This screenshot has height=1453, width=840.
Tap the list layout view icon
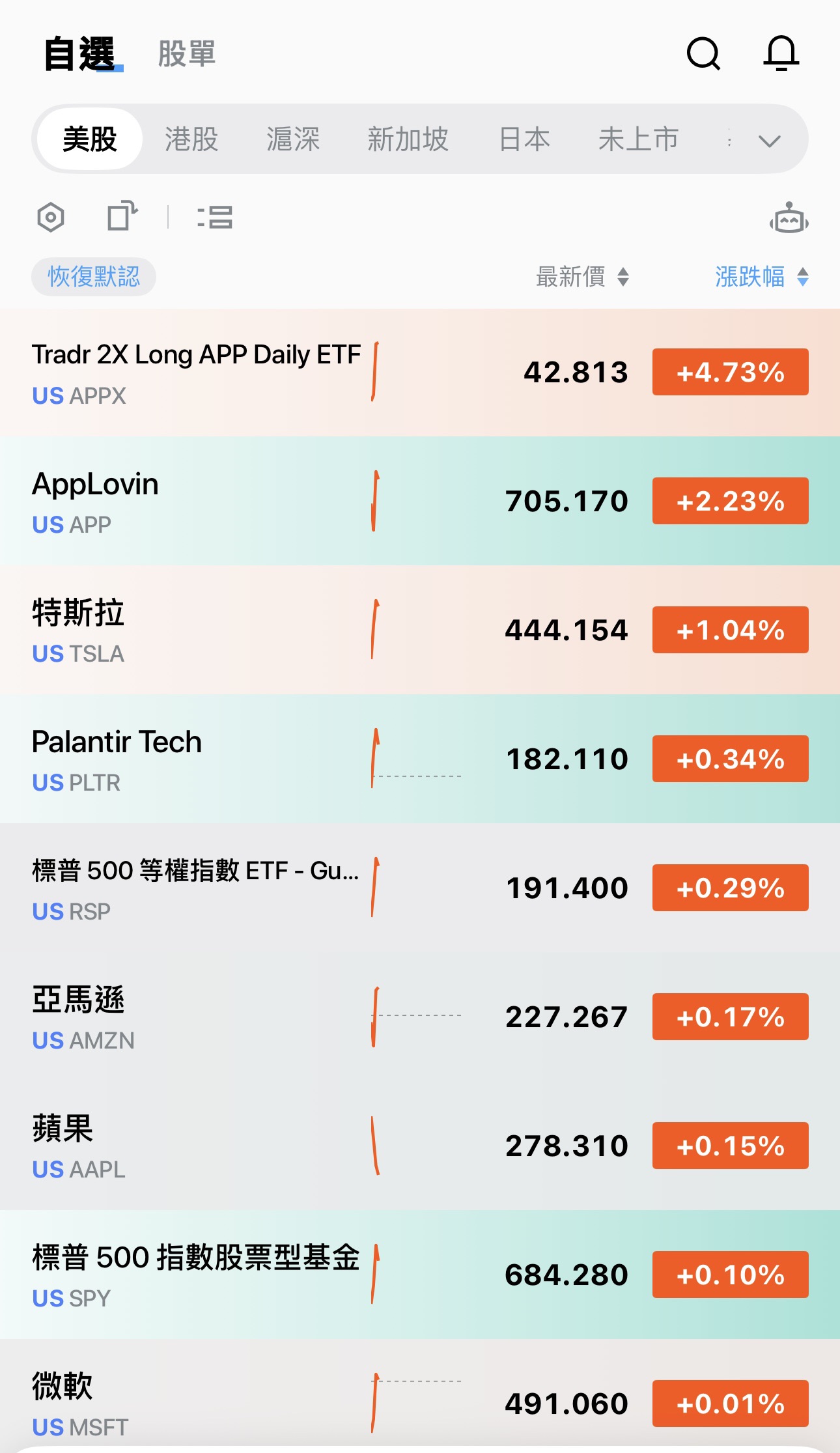coord(215,218)
